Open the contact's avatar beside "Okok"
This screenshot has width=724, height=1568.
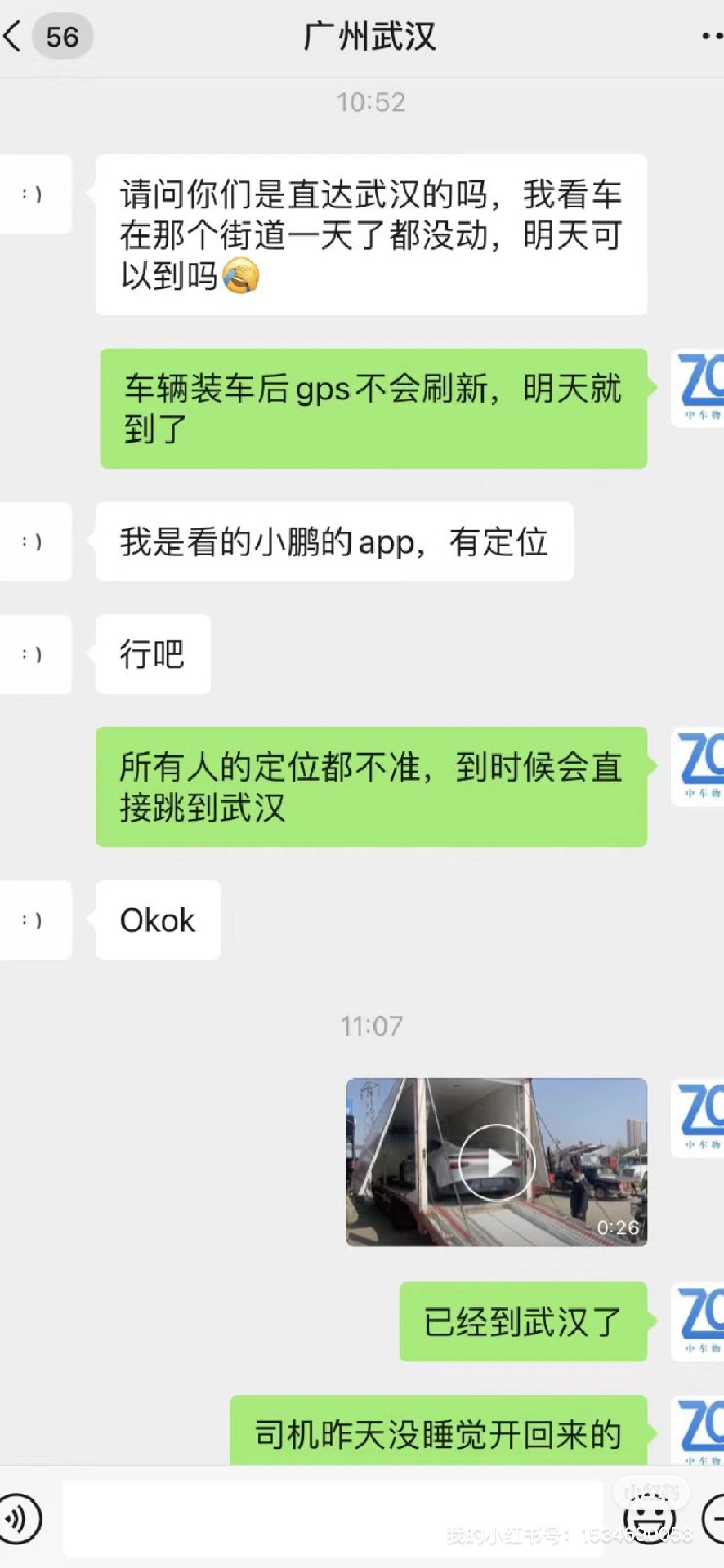tap(34, 920)
